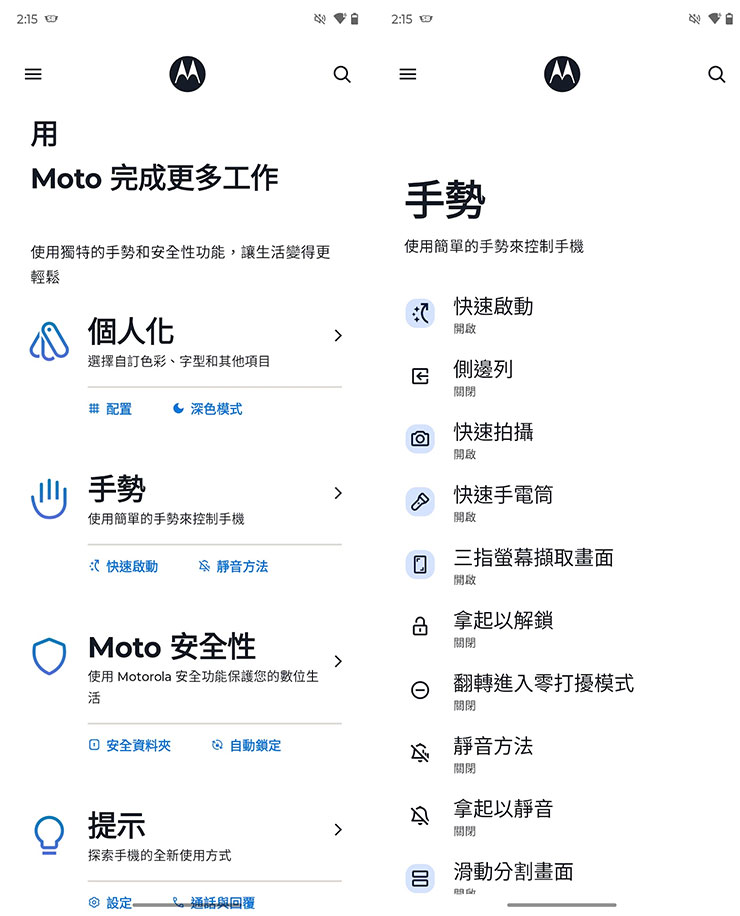Tap the gesture handle bar at bottom
The height and width of the screenshot is (916, 740).
click(562, 903)
